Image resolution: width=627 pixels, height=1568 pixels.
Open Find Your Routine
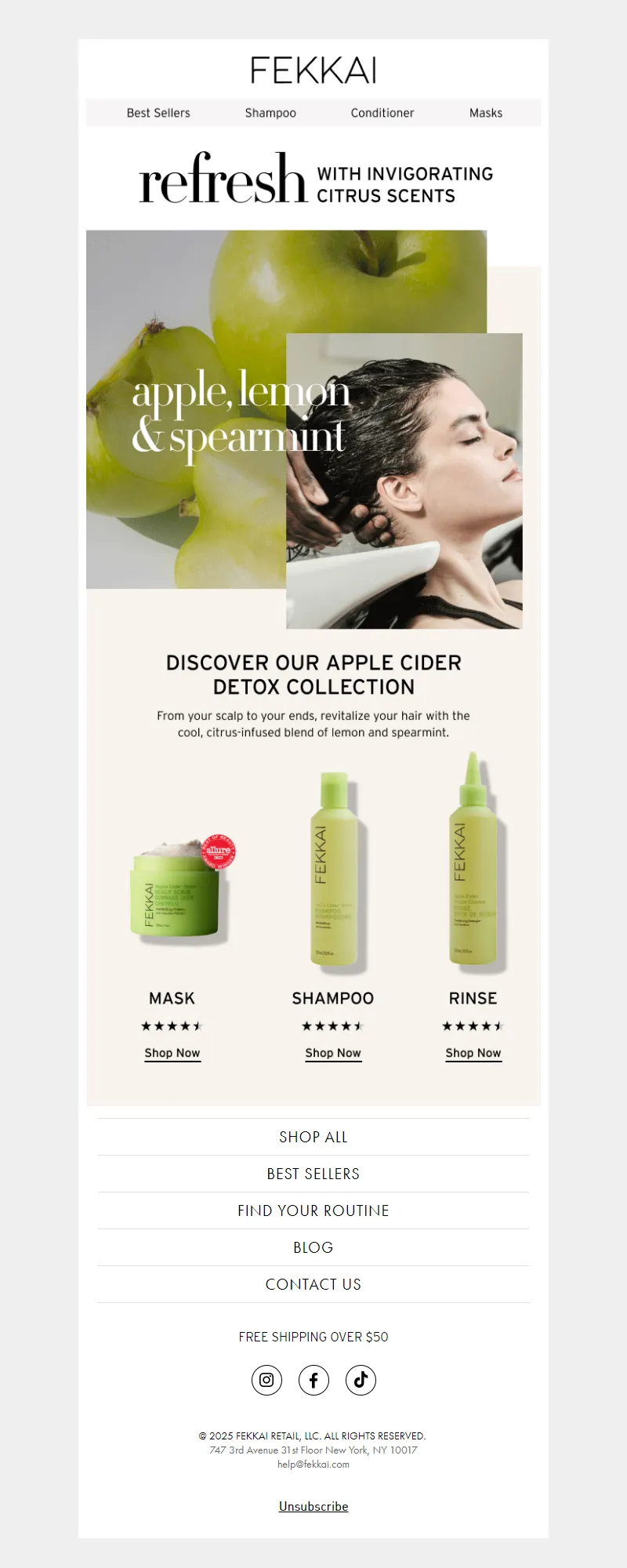click(x=313, y=1210)
